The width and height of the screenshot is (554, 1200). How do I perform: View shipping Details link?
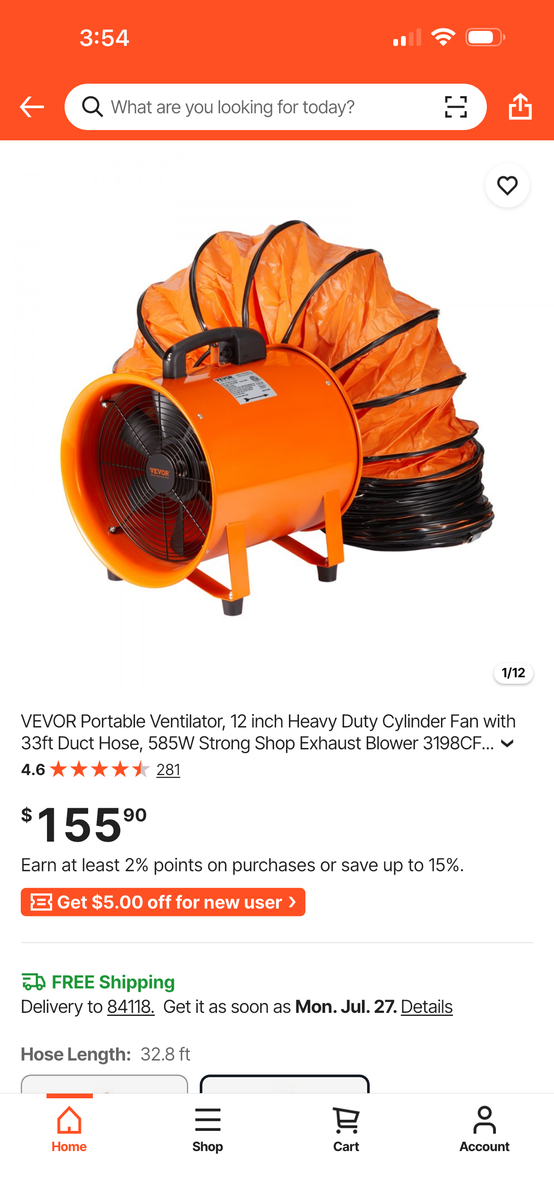(x=427, y=1007)
